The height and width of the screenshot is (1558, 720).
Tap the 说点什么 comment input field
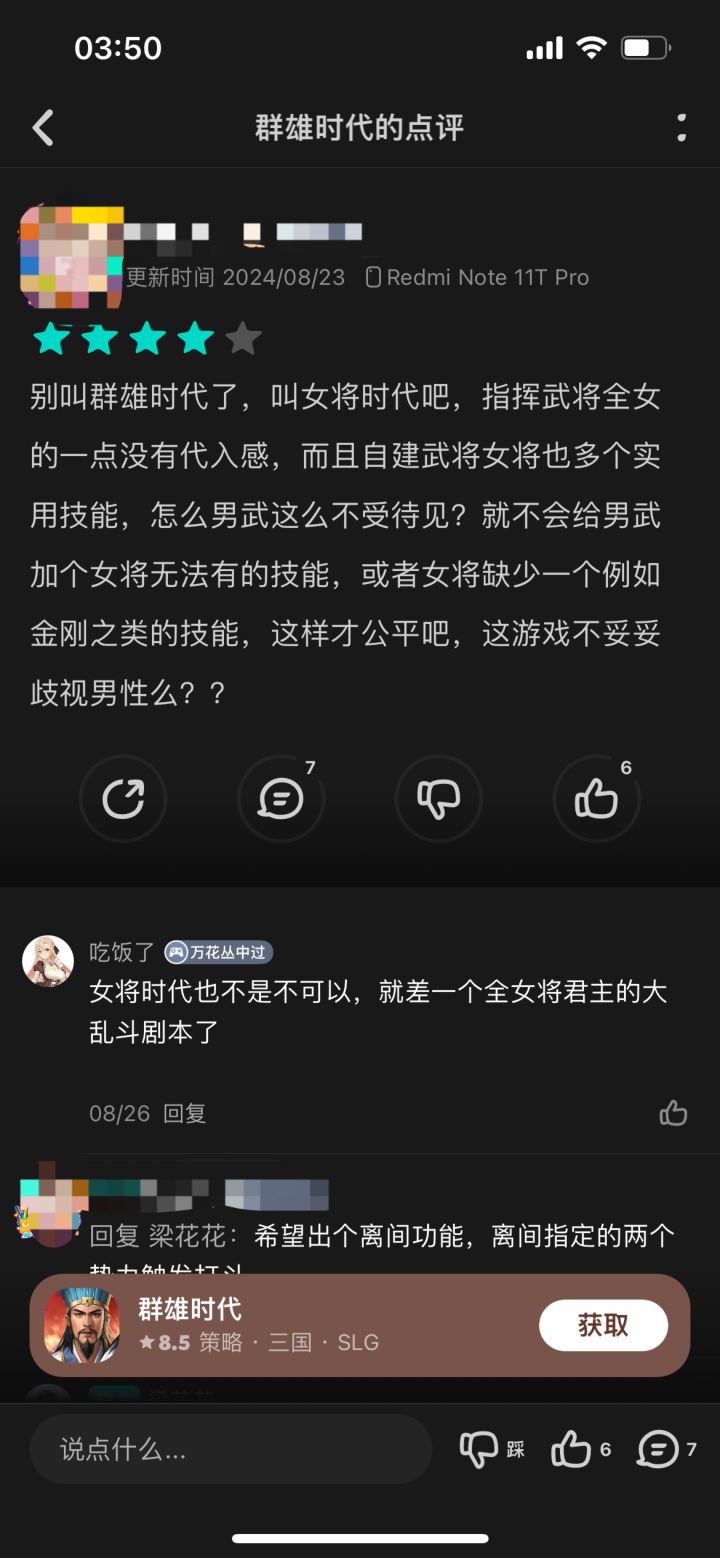(x=230, y=1447)
